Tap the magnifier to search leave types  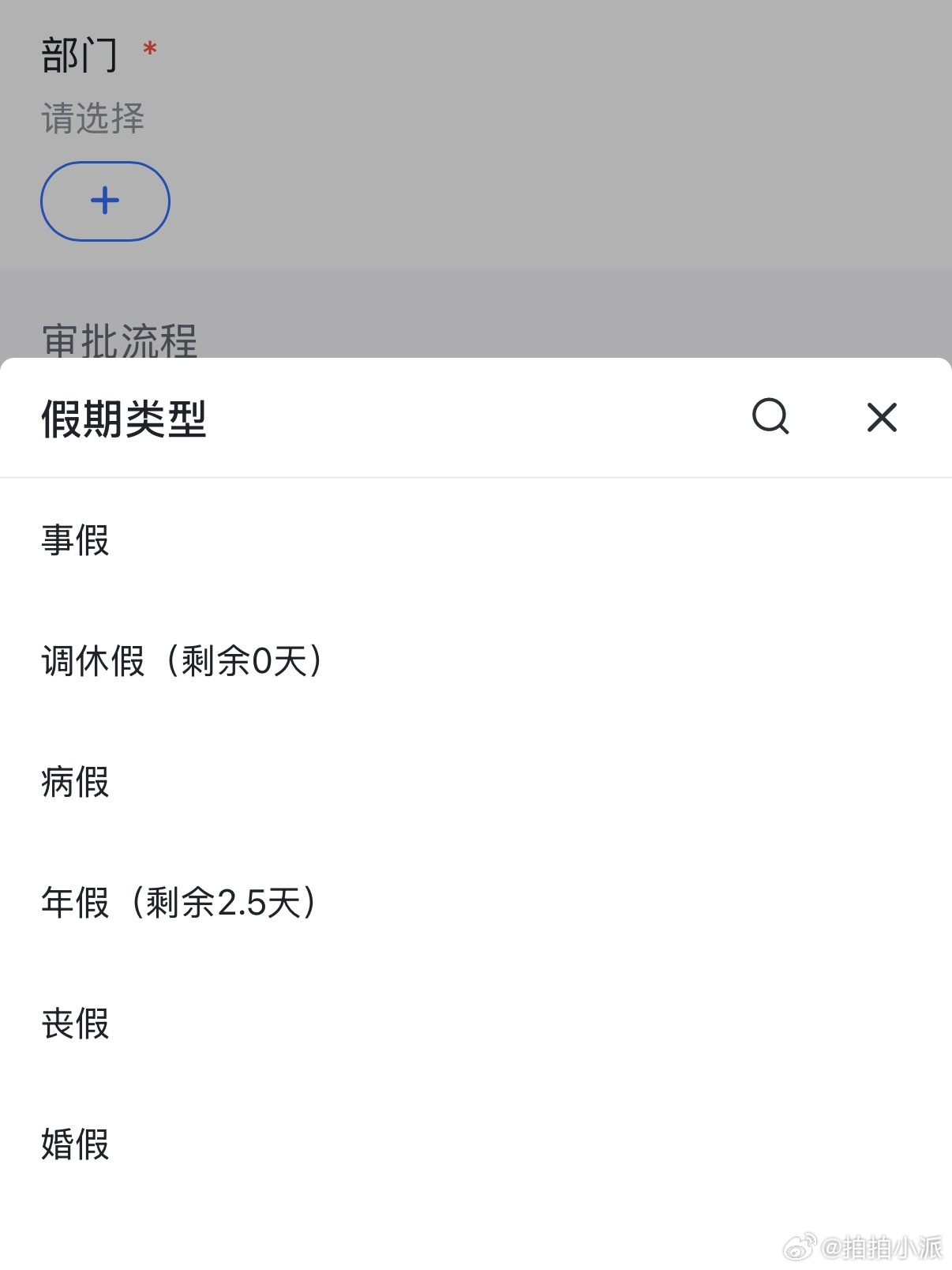(x=771, y=418)
